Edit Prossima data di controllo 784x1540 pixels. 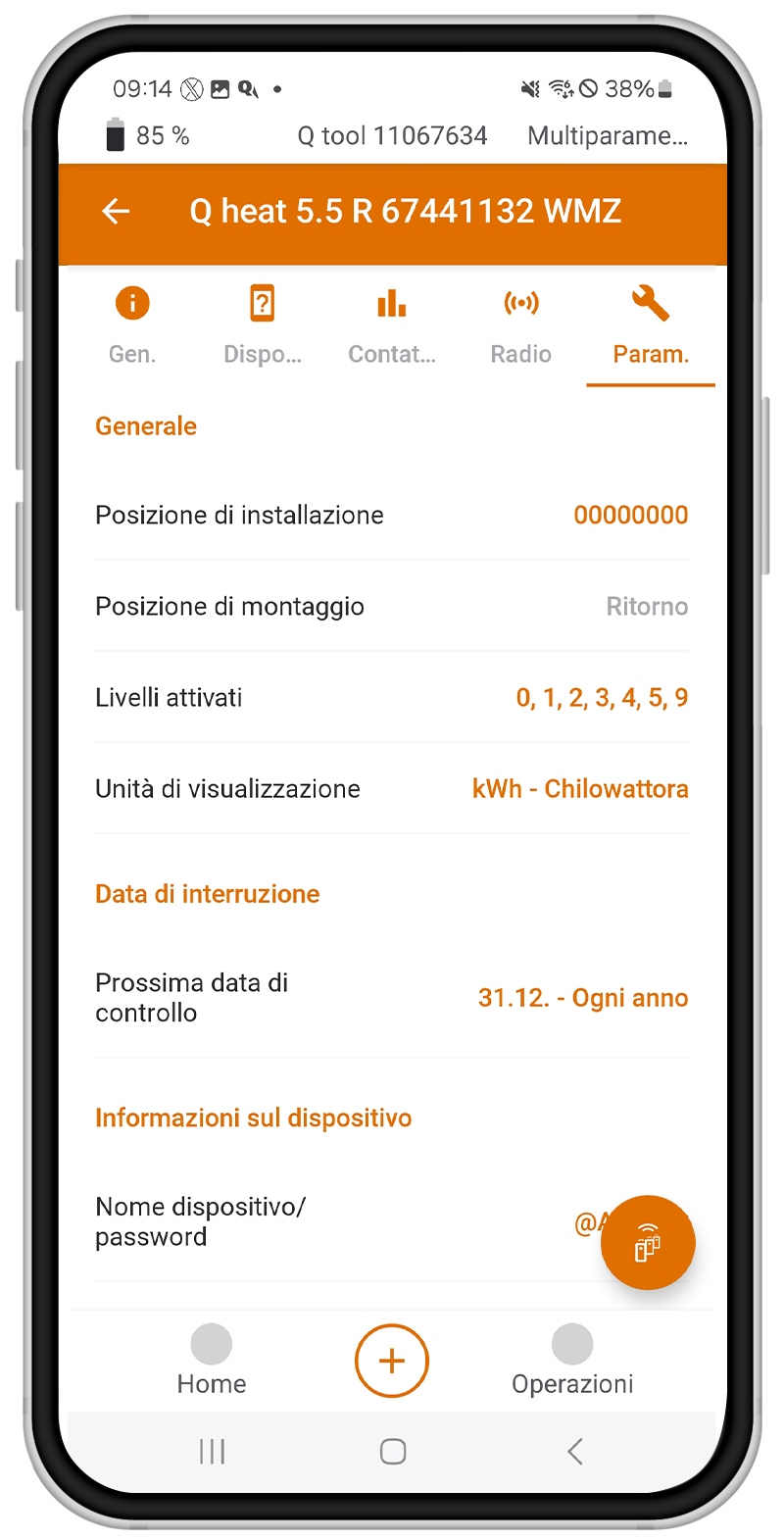point(582,998)
